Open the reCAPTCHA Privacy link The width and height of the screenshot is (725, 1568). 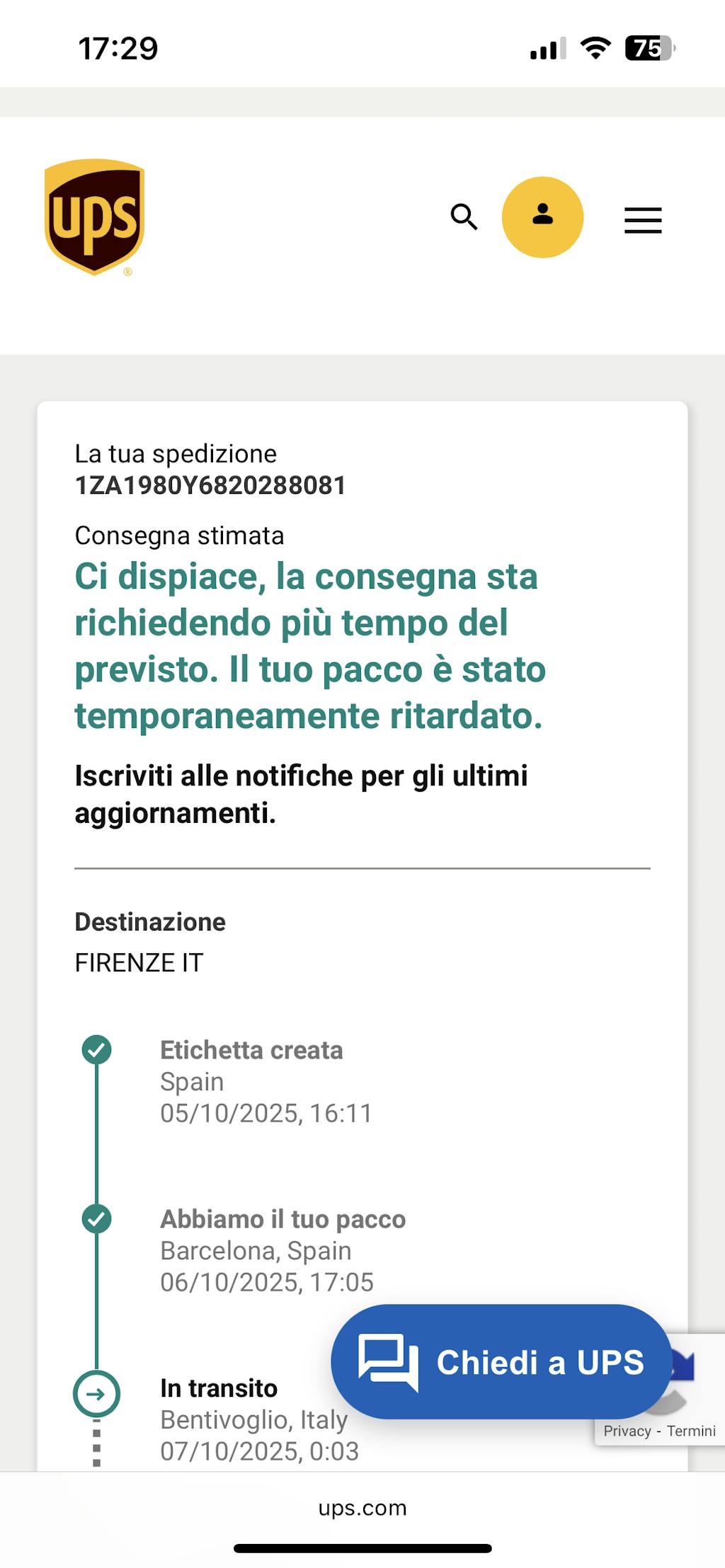tap(627, 1431)
